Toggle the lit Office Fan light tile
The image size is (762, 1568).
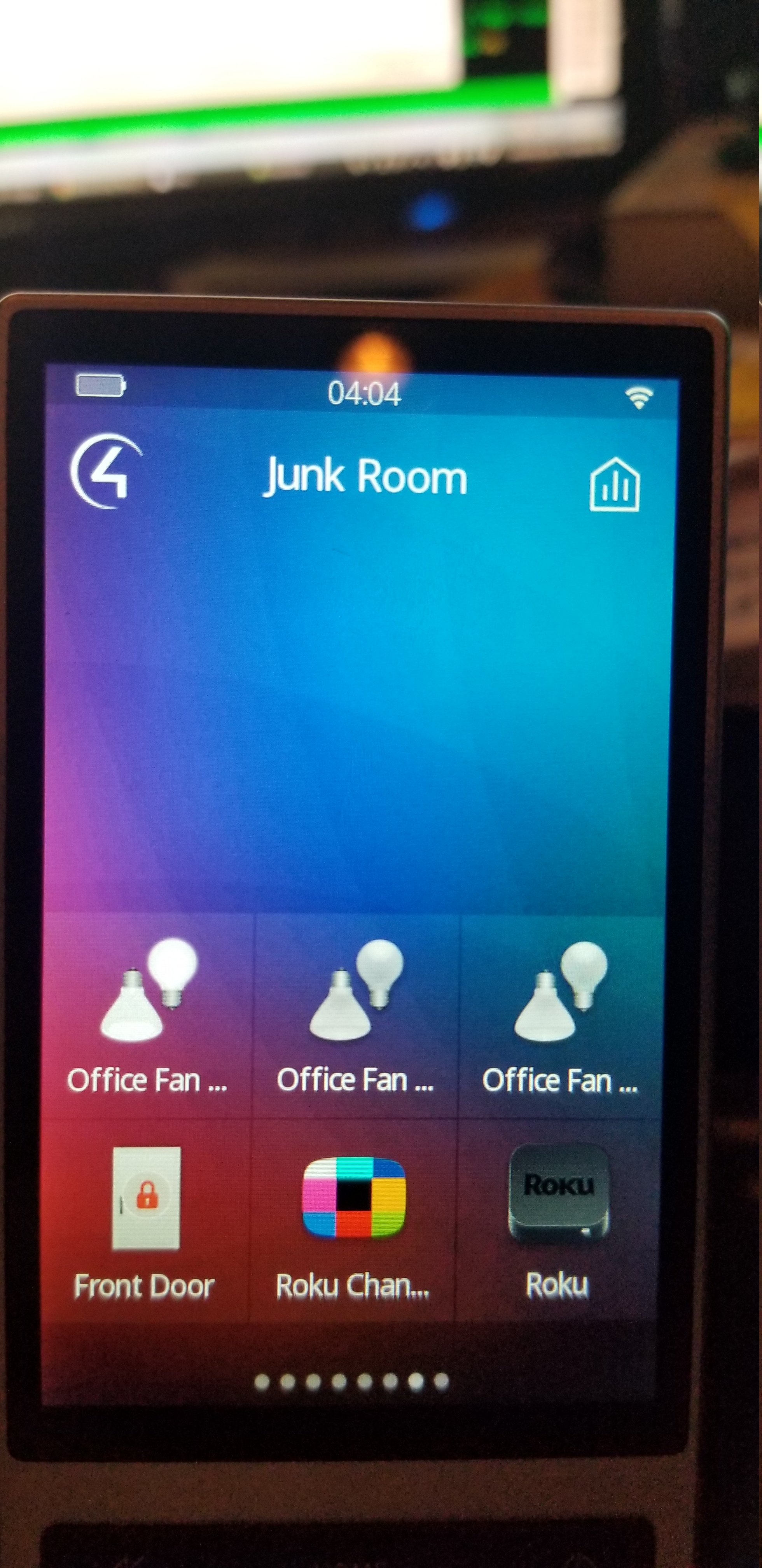(147, 1015)
